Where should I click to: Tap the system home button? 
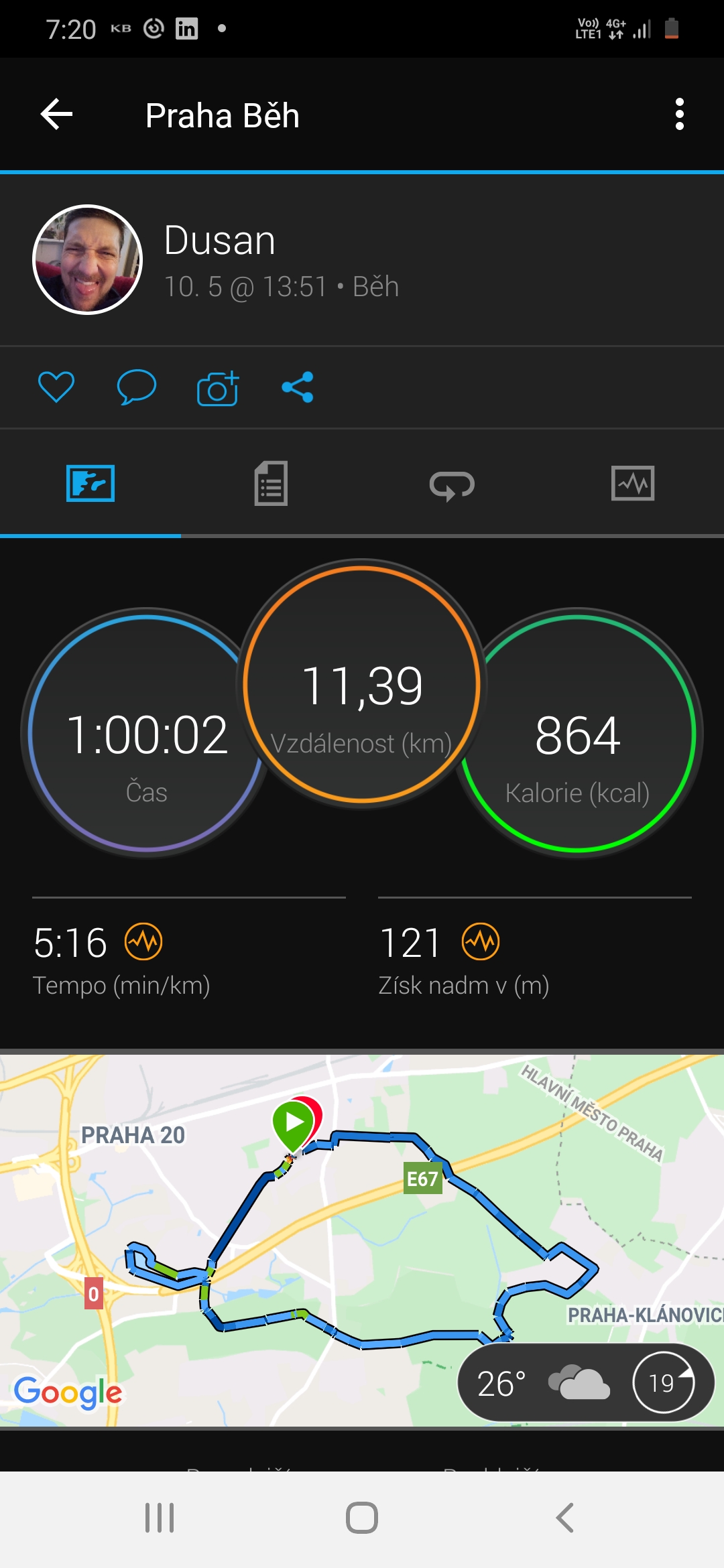coord(362,1518)
